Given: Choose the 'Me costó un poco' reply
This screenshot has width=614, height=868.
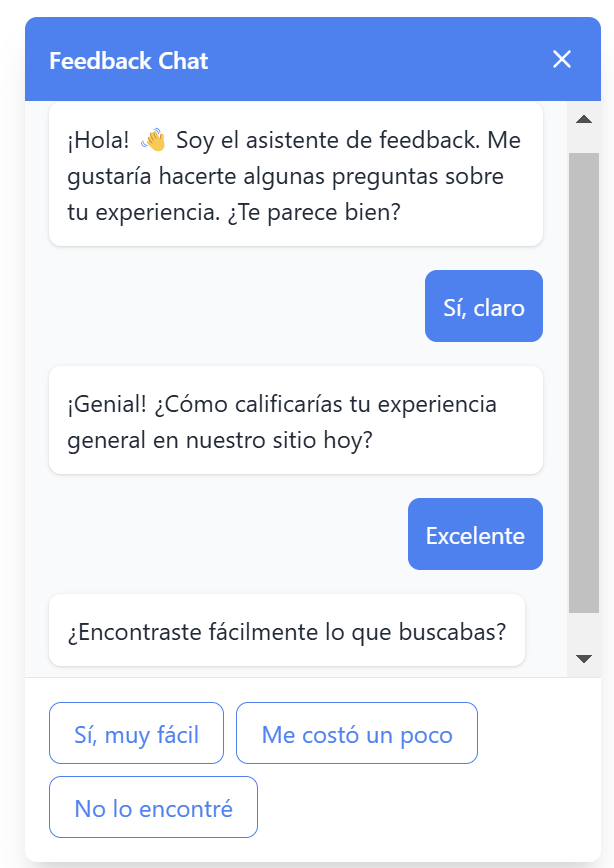Looking at the screenshot, I should click(357, 735).
